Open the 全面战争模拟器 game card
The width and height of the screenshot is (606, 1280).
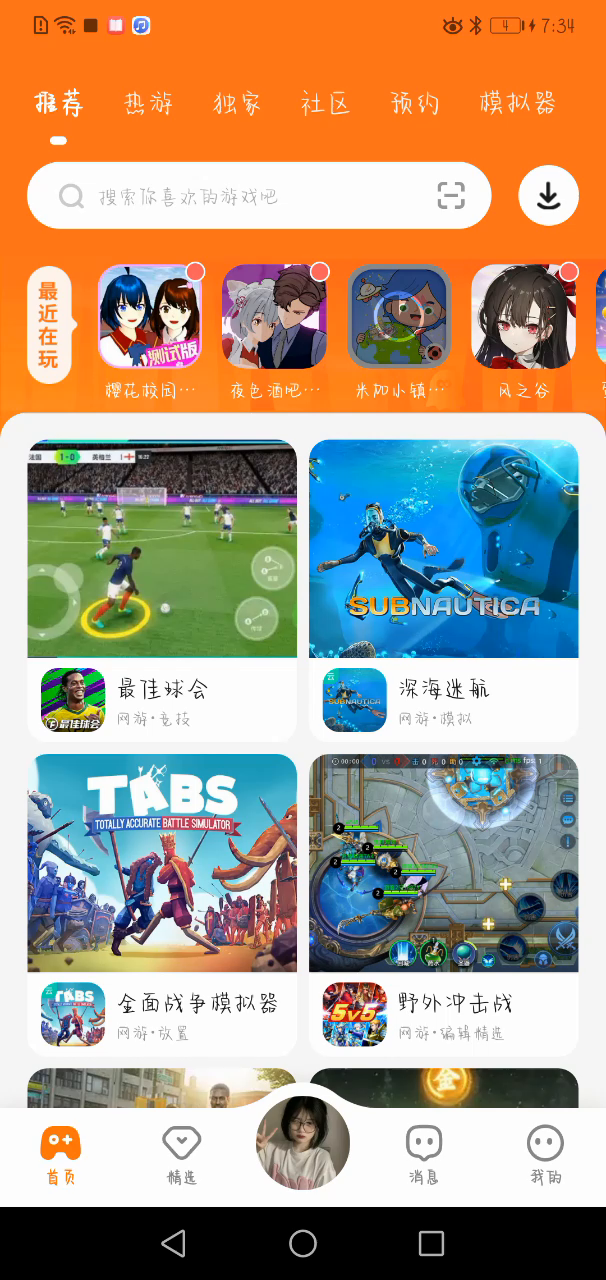tap(162, 904)
